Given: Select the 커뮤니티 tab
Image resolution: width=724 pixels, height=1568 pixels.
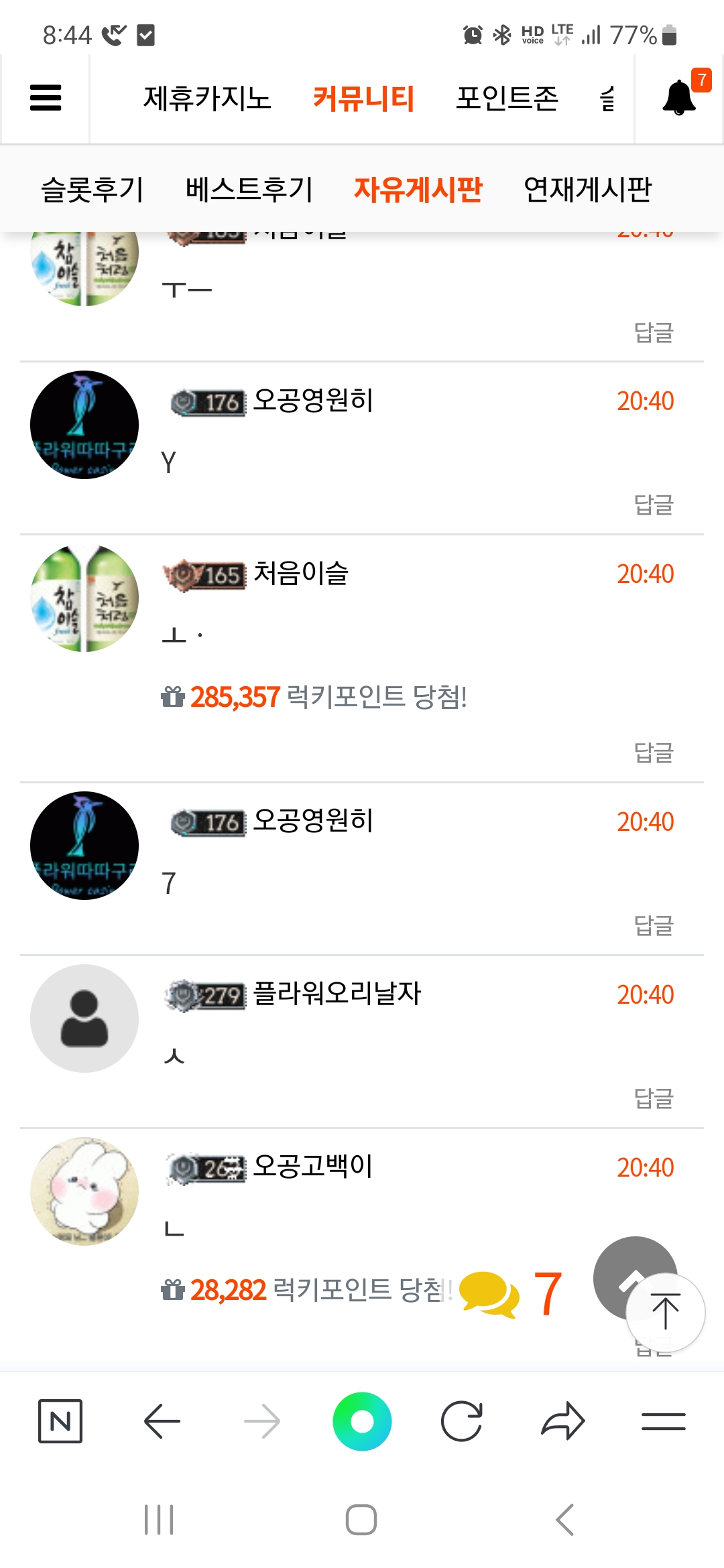Looking at the screenshot, I should pyautogui.click(x=363, y=99).
